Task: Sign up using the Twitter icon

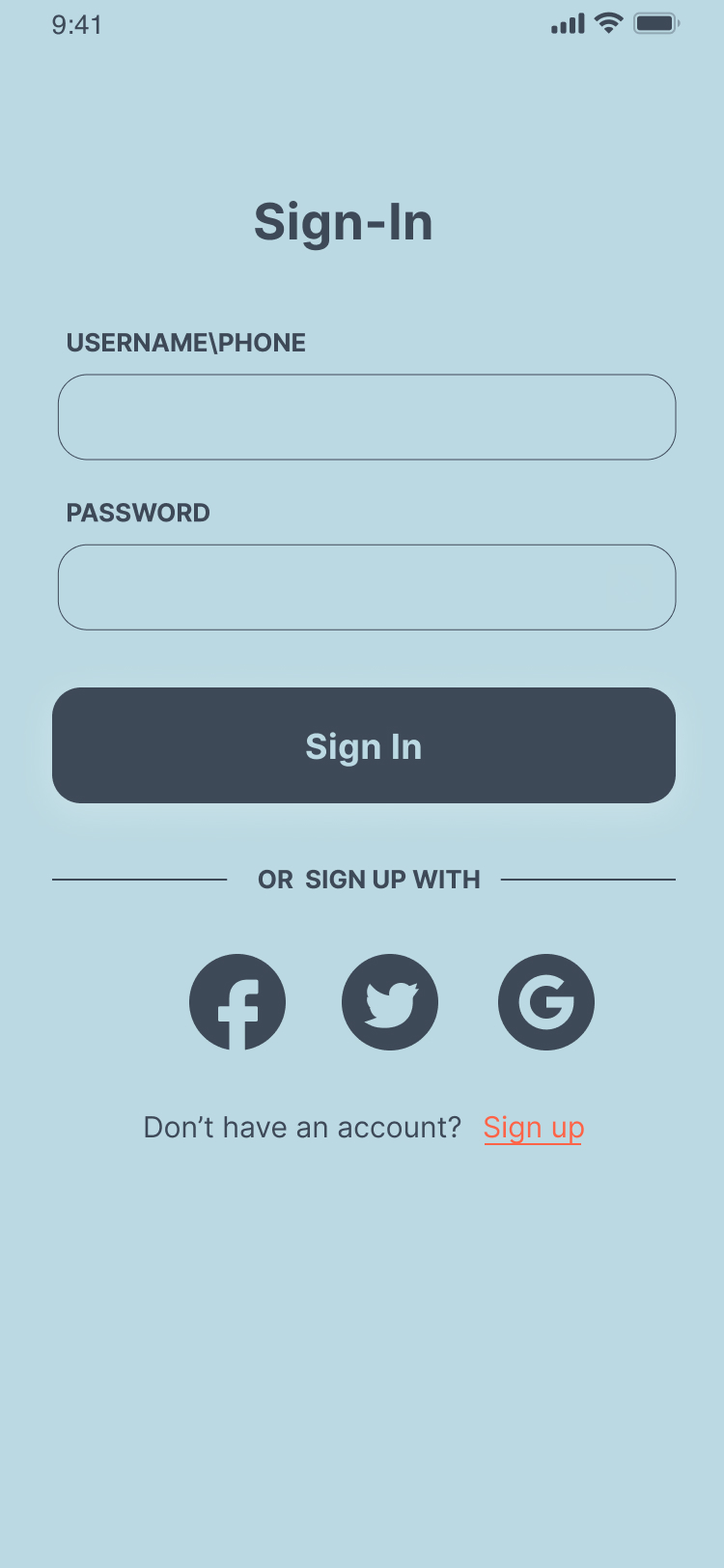Action: coord(390,1002)
